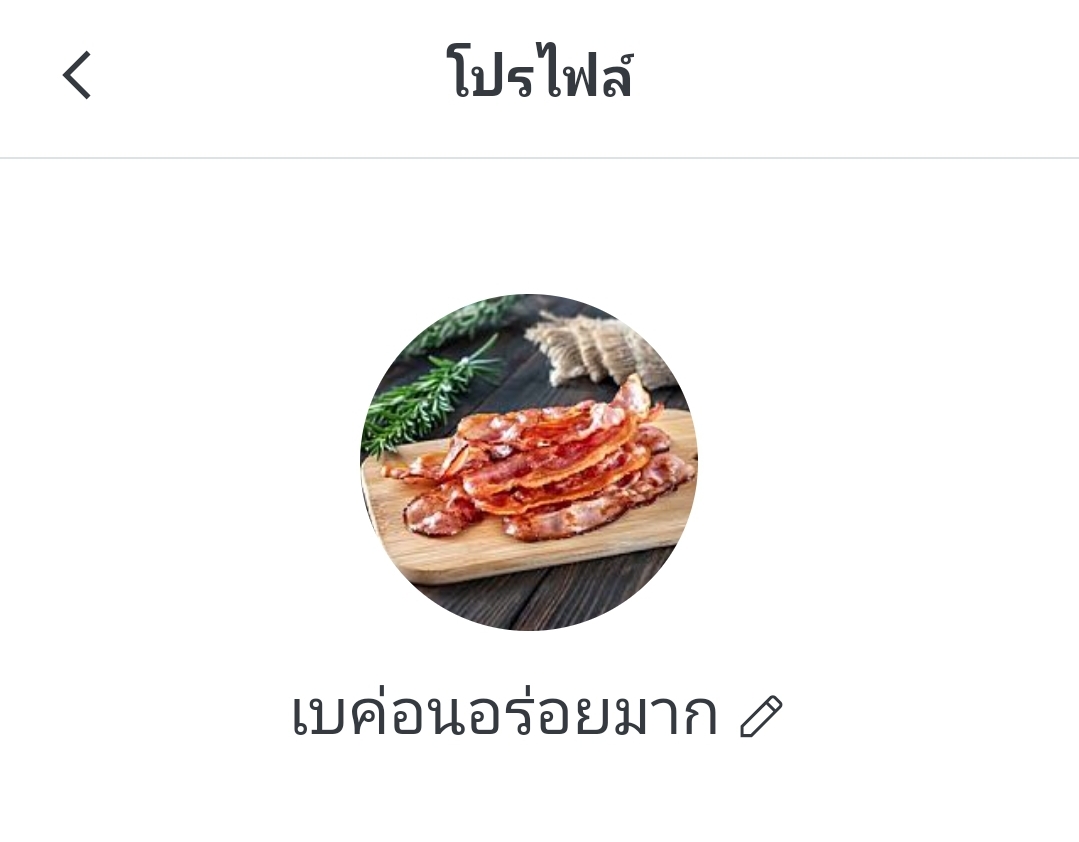Tap the pencil icon to edit name
Viewport: 1079px width, 842px height.
761,717
